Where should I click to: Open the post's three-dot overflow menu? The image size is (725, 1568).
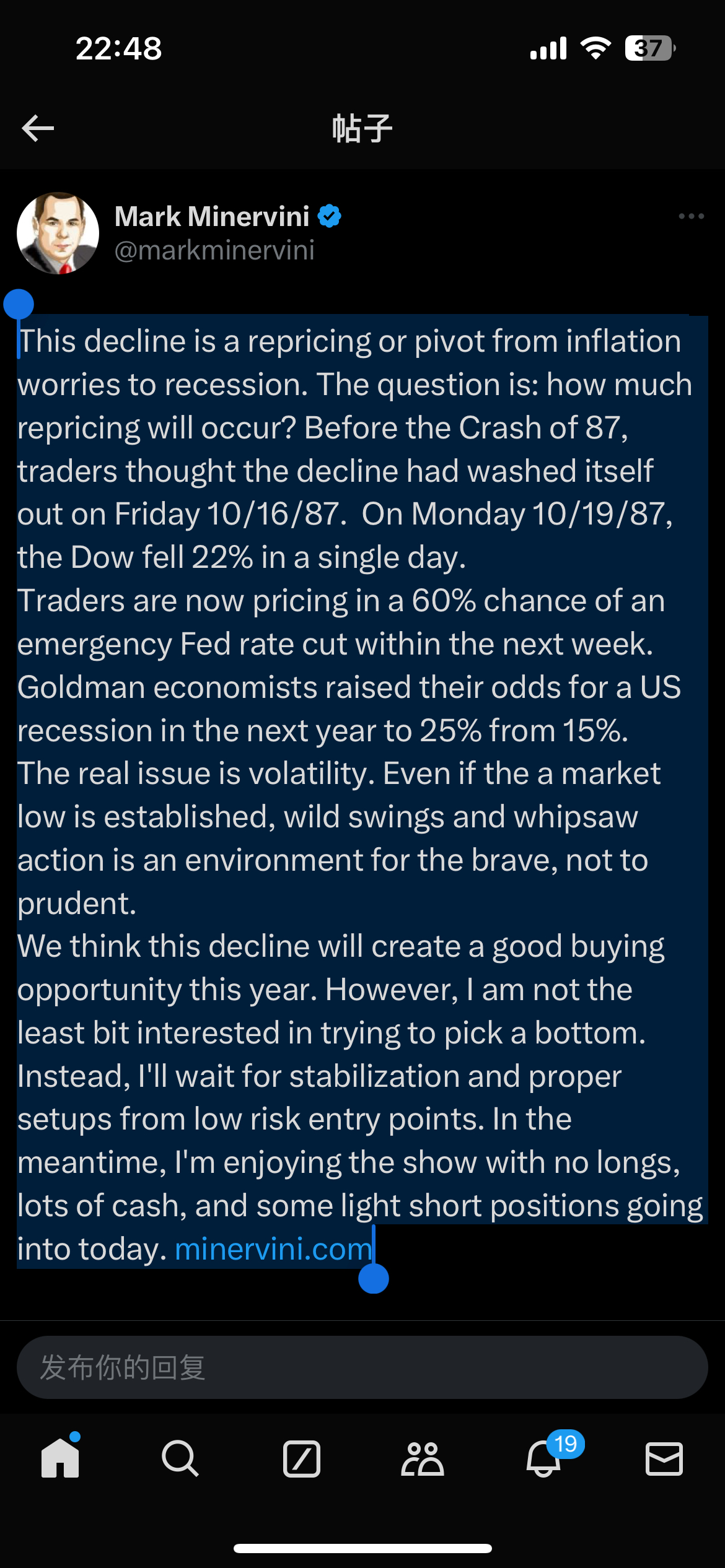(691, 216)
